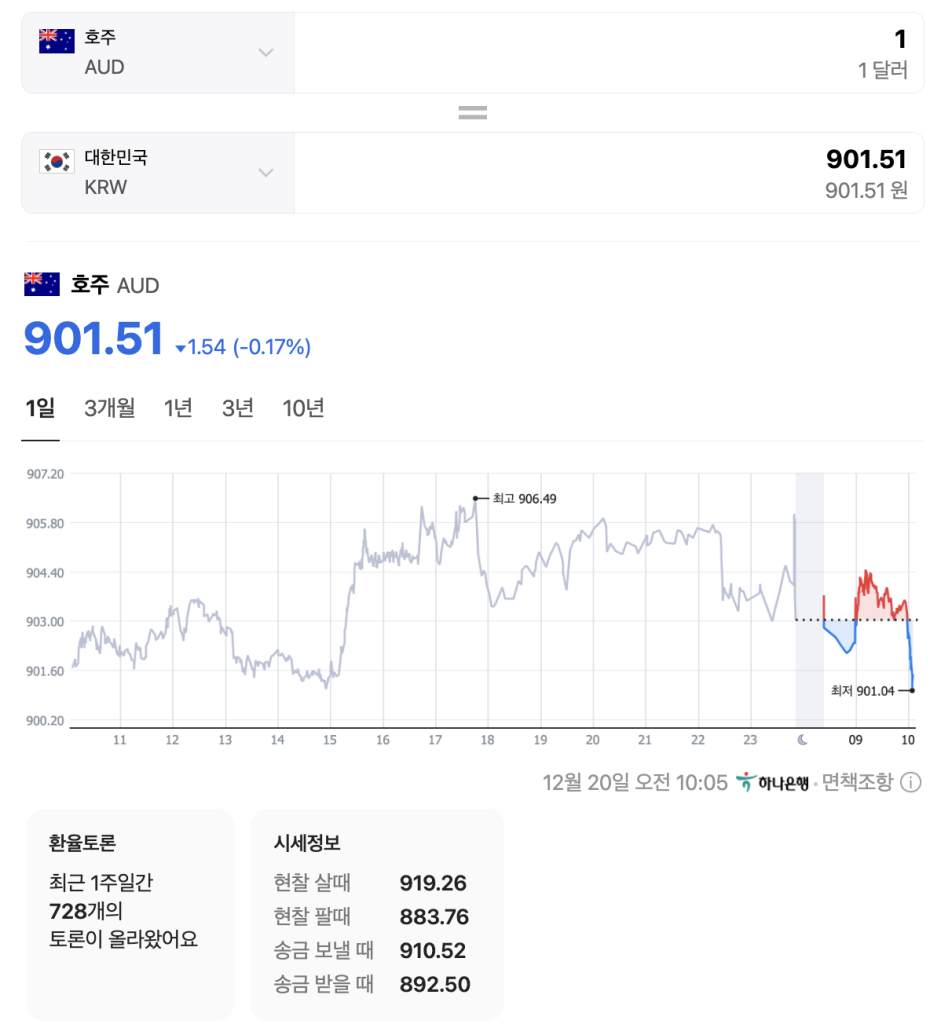Edit the KRW amount field

(609, 173)
